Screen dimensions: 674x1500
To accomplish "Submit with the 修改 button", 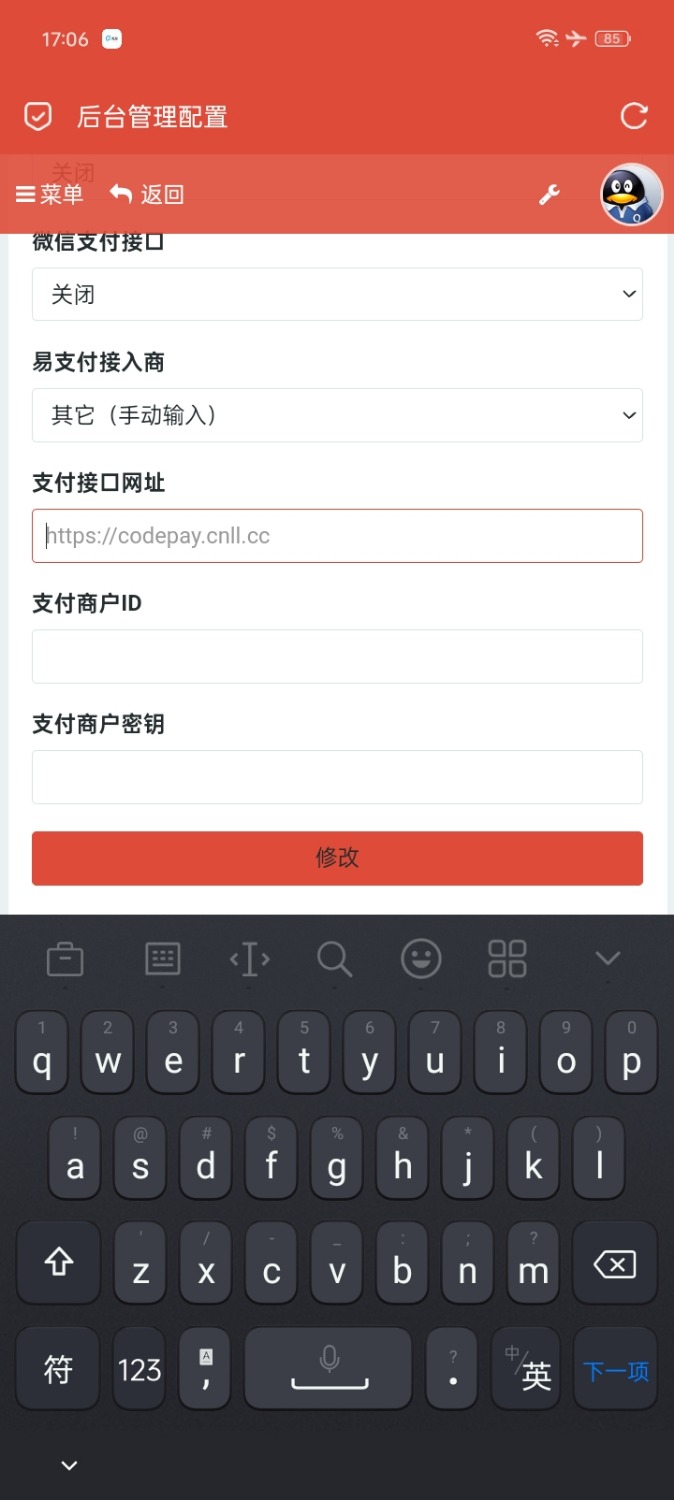I will click(x=337, y=858).
